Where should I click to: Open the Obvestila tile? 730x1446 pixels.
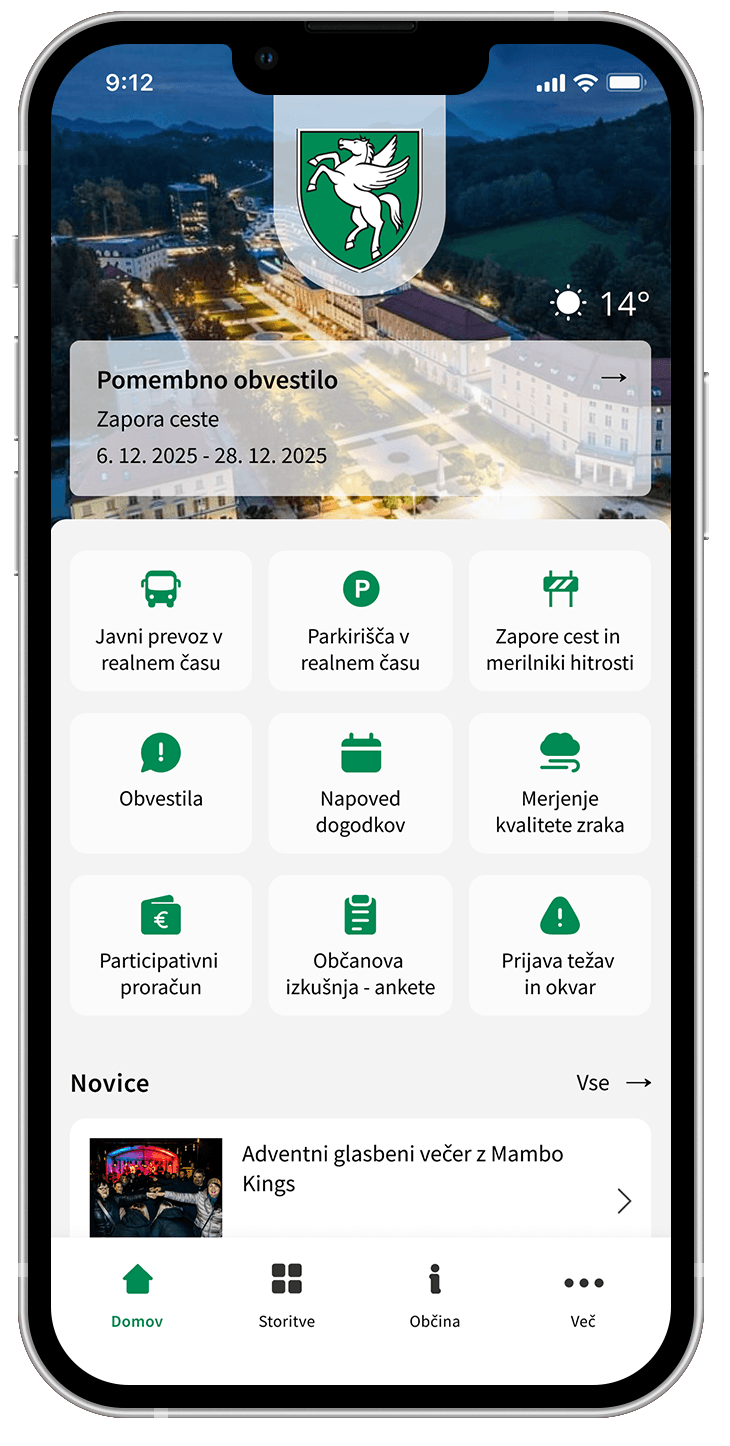[x=161, y=782]
